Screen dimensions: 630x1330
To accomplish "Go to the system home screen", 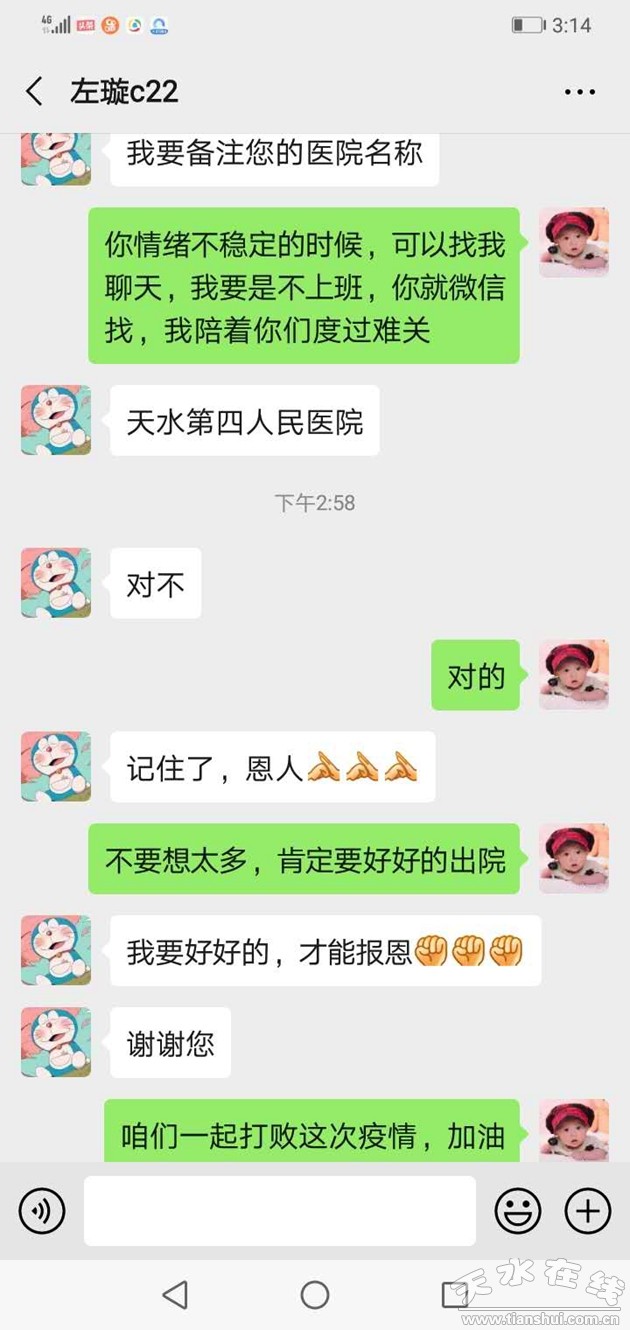I will [x=315, y=1295].
